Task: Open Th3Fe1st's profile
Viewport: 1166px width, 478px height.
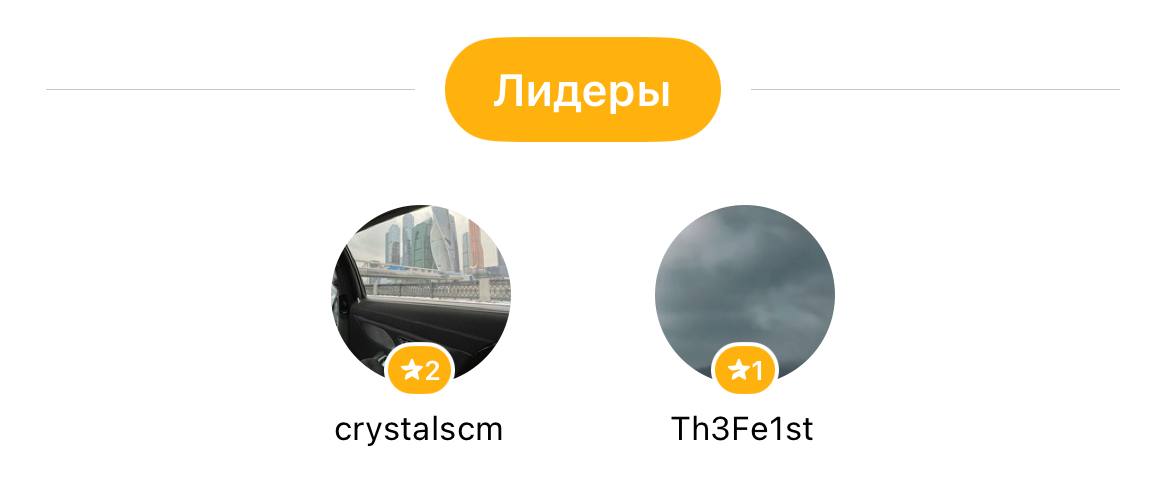Action: [x=744, y=295]
